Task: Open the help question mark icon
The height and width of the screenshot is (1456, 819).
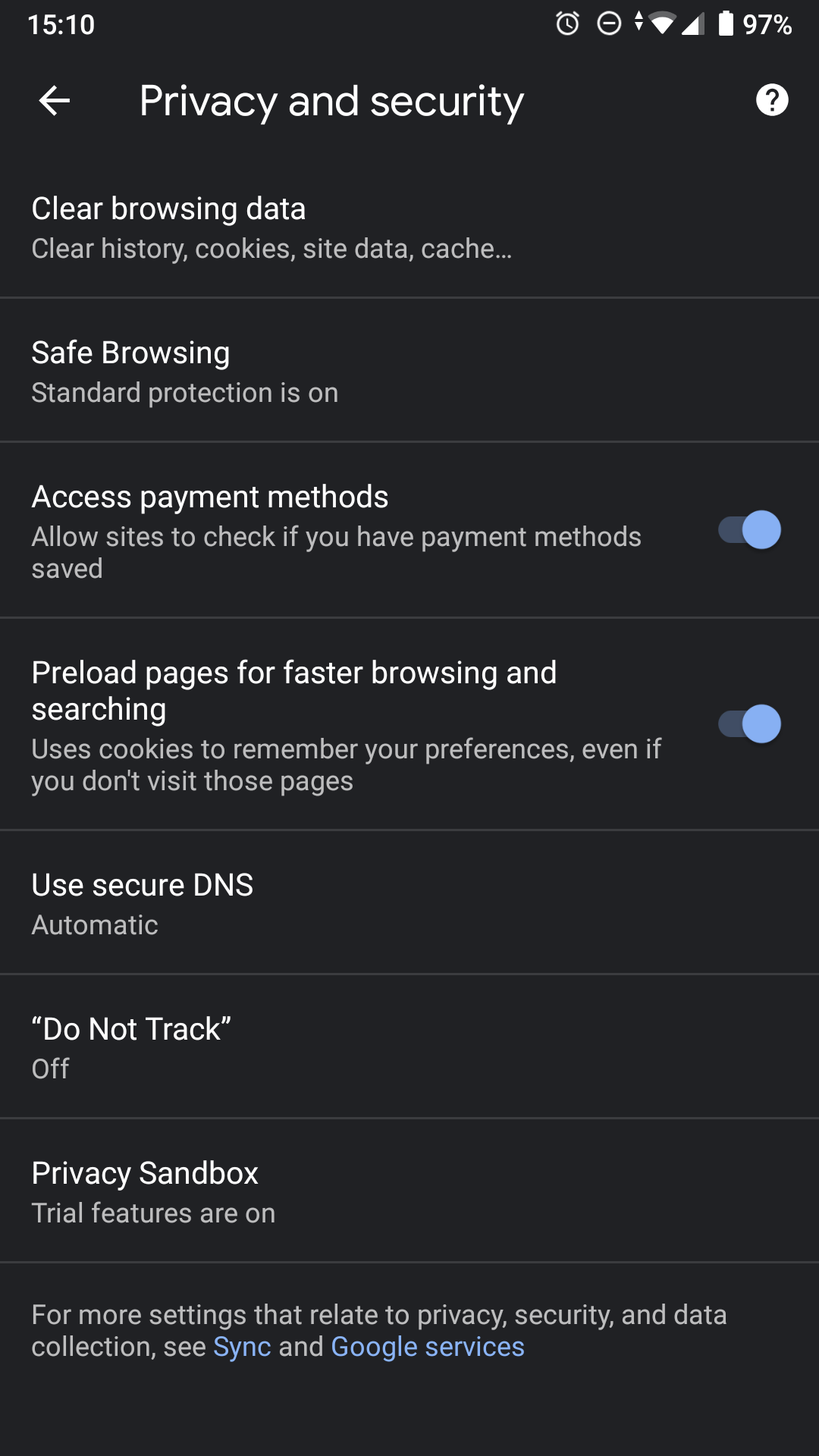Action: pos(772,100)
